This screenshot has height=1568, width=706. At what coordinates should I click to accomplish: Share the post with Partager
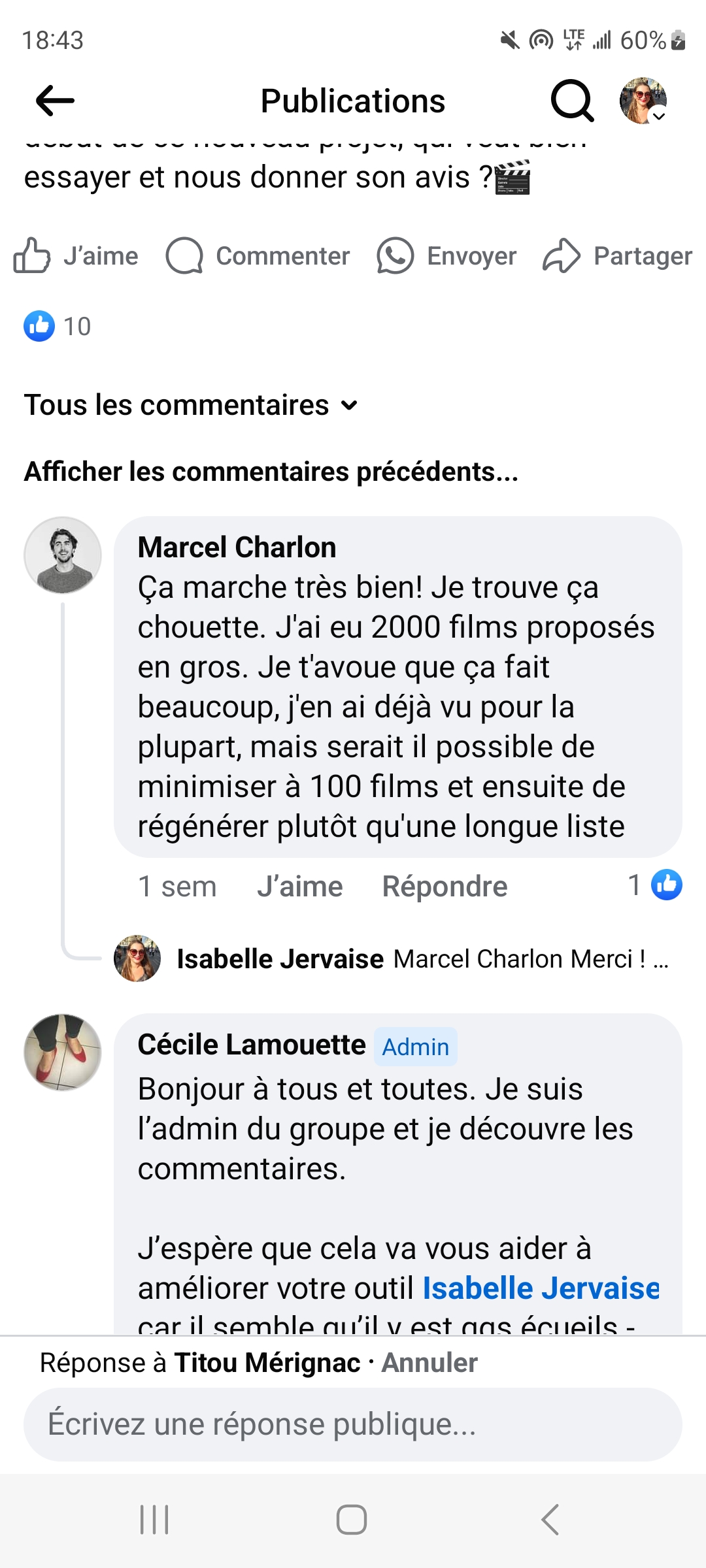coord(618,256)
